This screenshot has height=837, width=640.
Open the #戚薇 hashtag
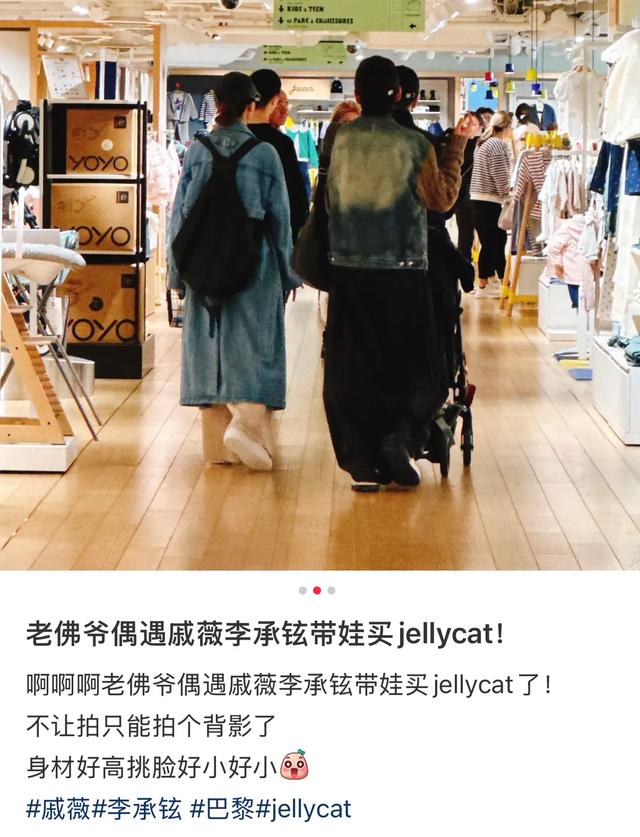[59, 808]
